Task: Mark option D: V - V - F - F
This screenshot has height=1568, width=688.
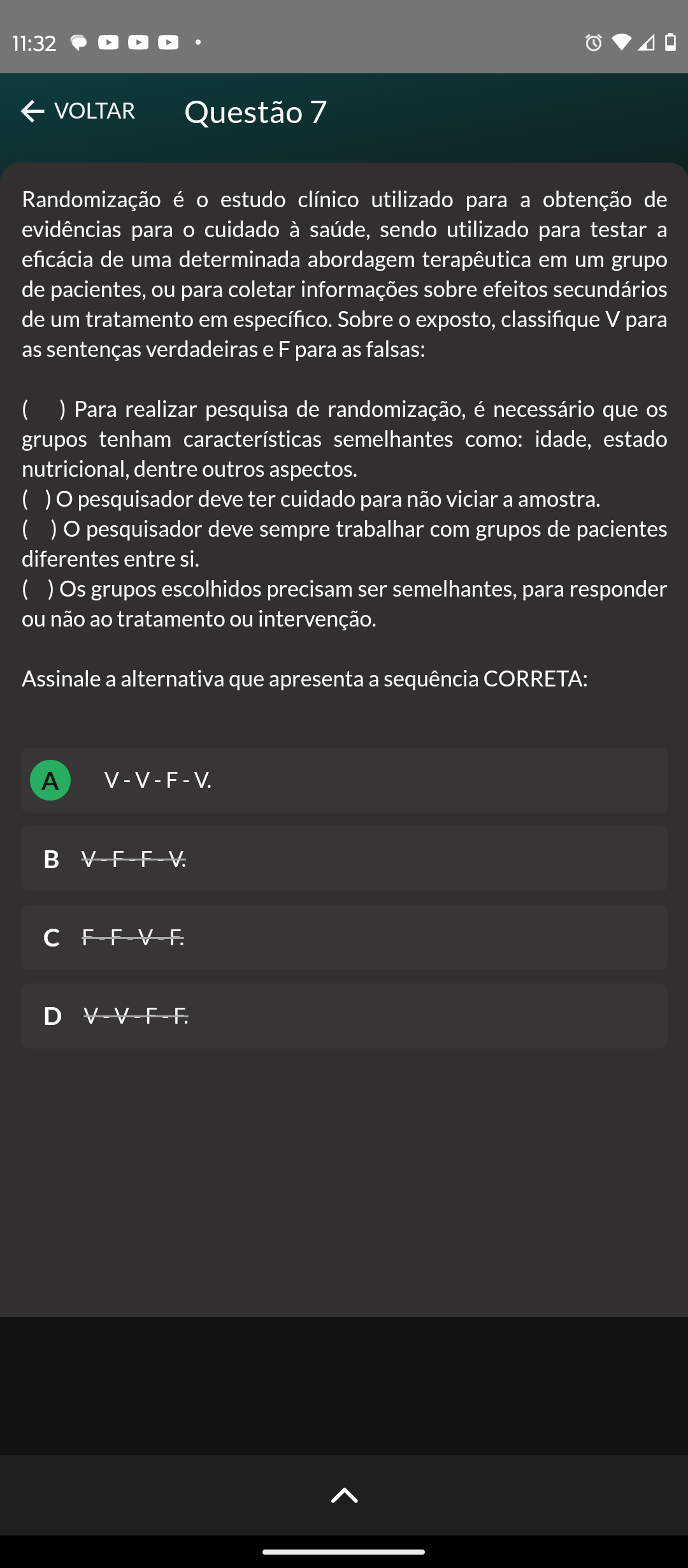Action: click(344, 1016)
